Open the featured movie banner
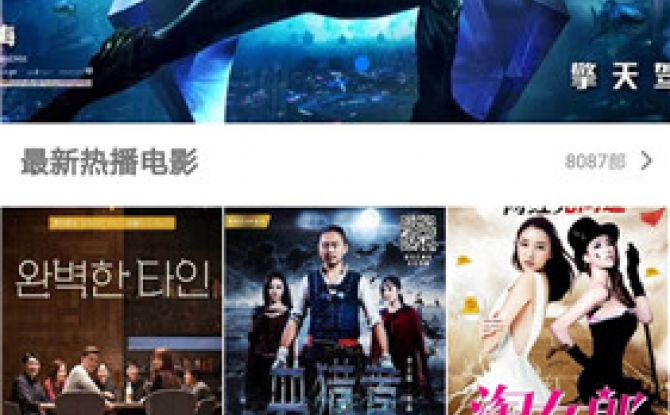This screenshot has width=670, height=415. [x=335, y=60]
